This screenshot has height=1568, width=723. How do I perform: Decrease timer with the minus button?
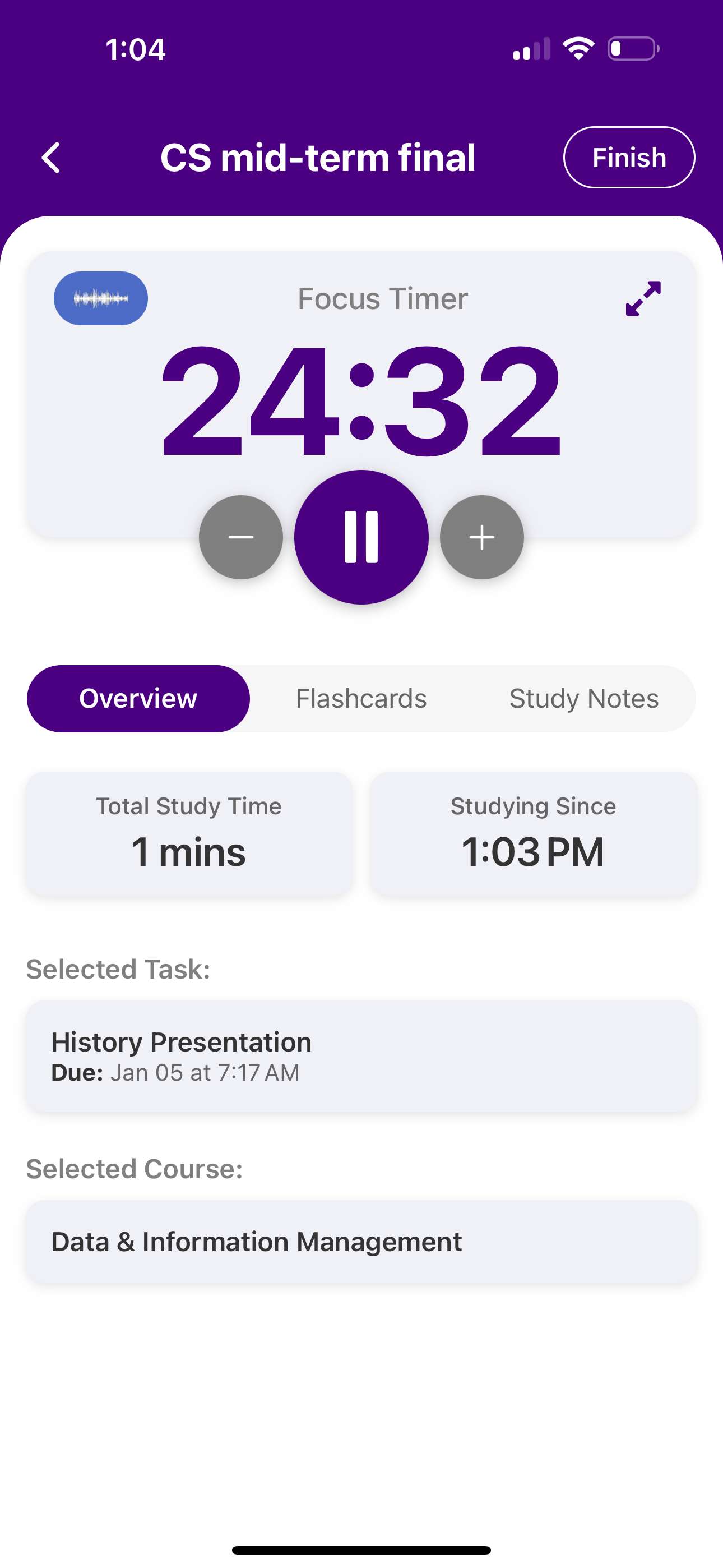[241, 537]
